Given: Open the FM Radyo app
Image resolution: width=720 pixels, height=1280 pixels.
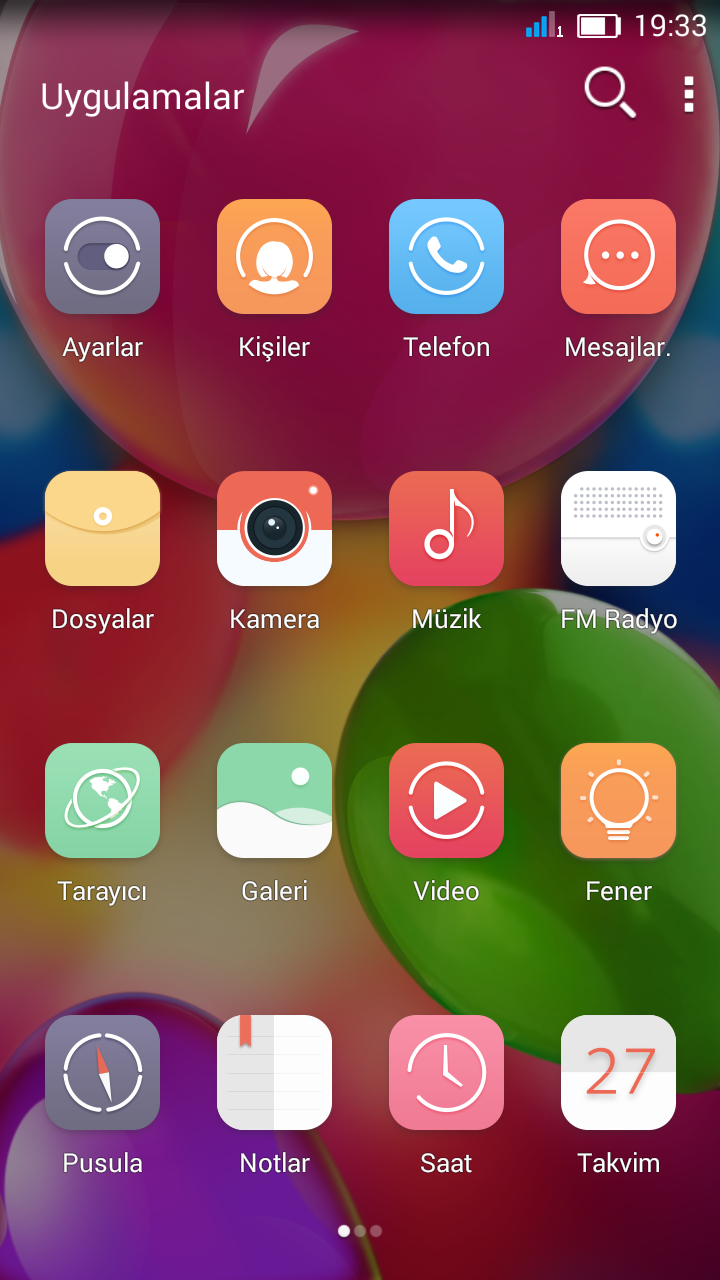Looking at the screenshot, I should tap(618, 528).
